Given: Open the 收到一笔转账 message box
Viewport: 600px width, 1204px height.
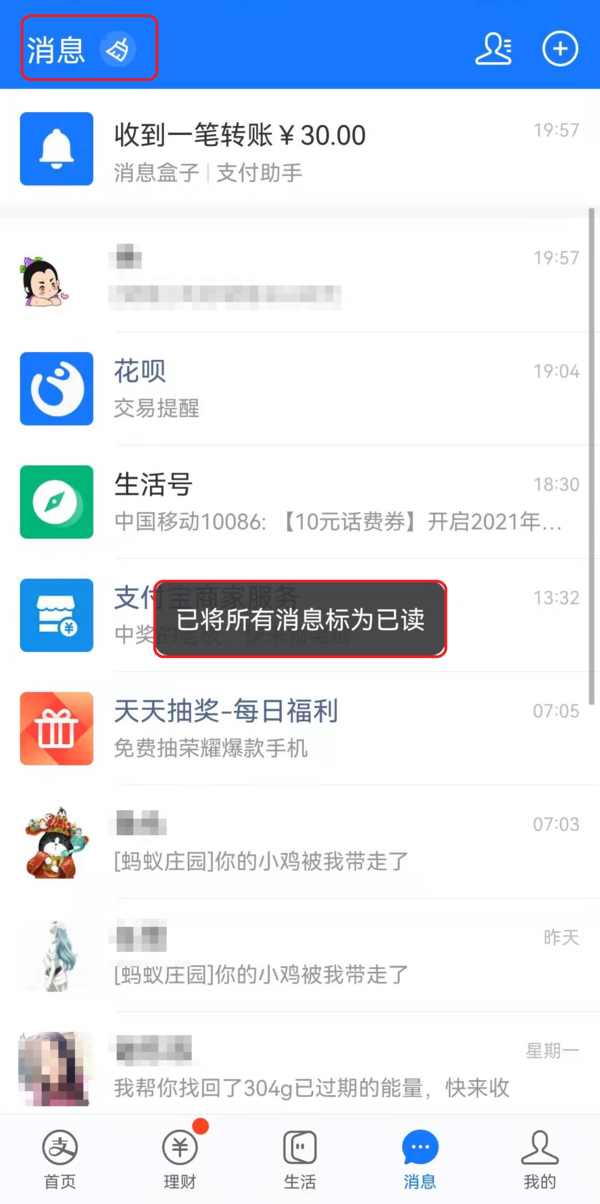Looking at the screenshot, I should point(300,150).
